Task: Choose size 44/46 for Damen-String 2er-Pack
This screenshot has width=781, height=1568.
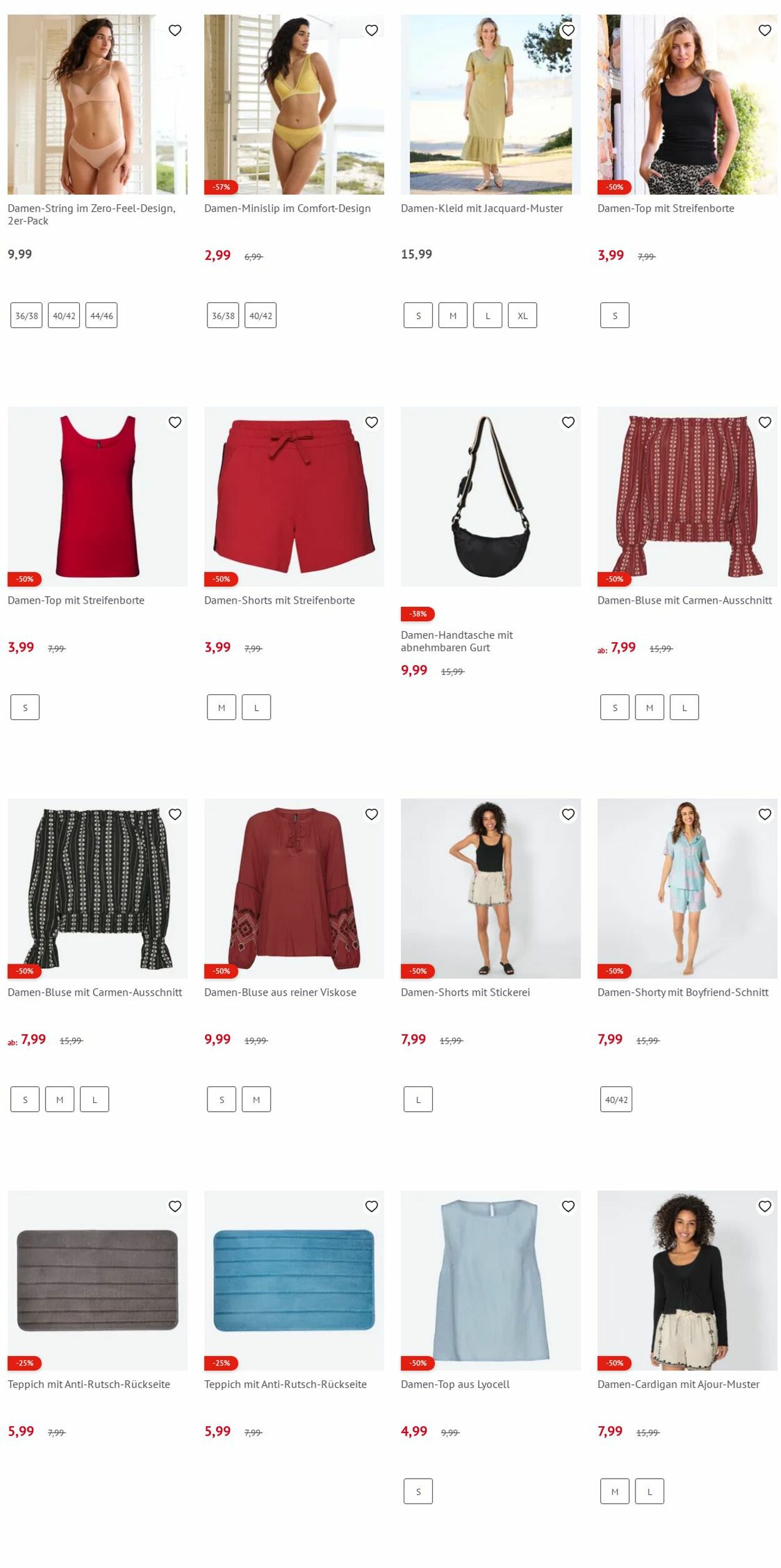Action: [x=101, y=316]
